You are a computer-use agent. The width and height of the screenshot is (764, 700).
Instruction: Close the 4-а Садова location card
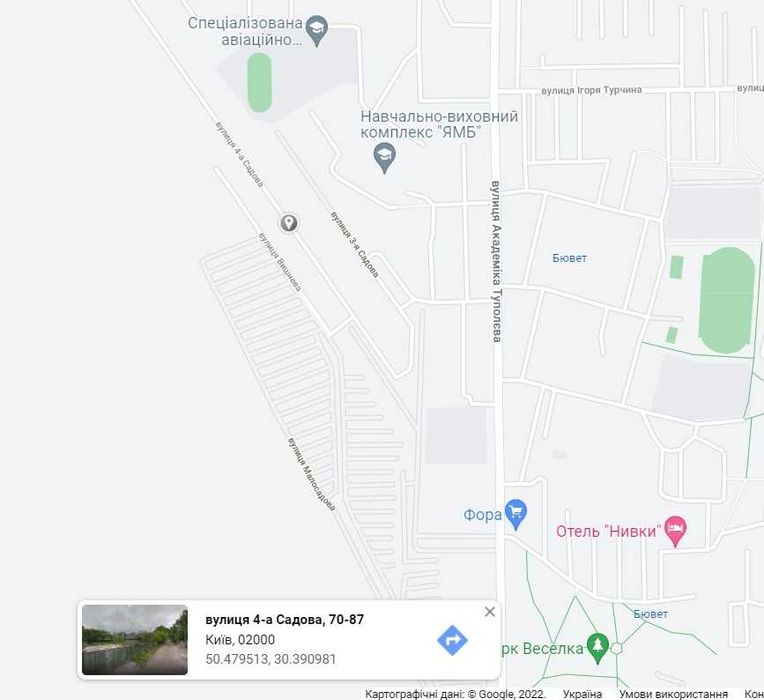click(489, 612)
